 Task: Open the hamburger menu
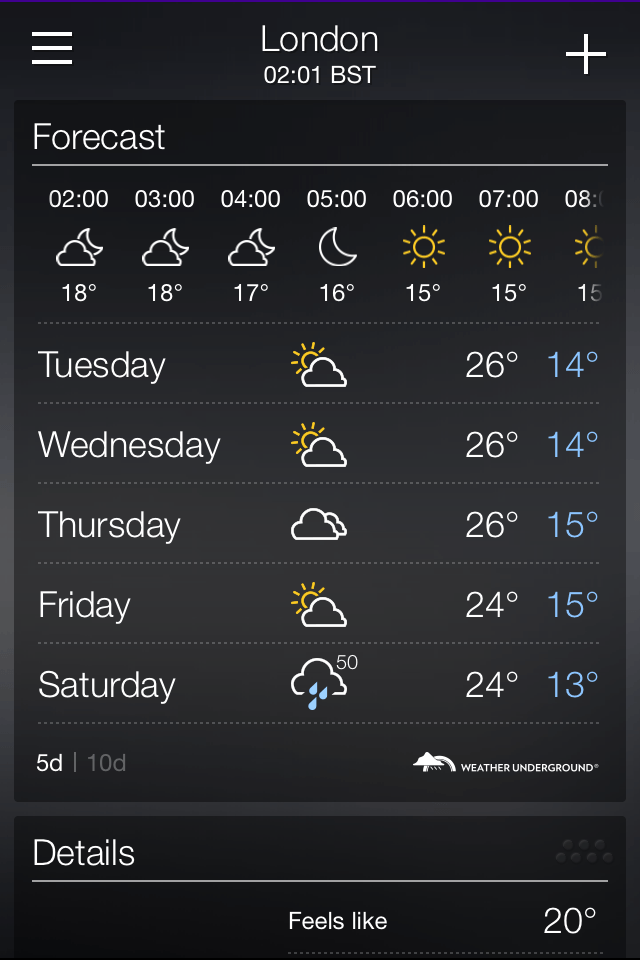(x=52, y=47)
